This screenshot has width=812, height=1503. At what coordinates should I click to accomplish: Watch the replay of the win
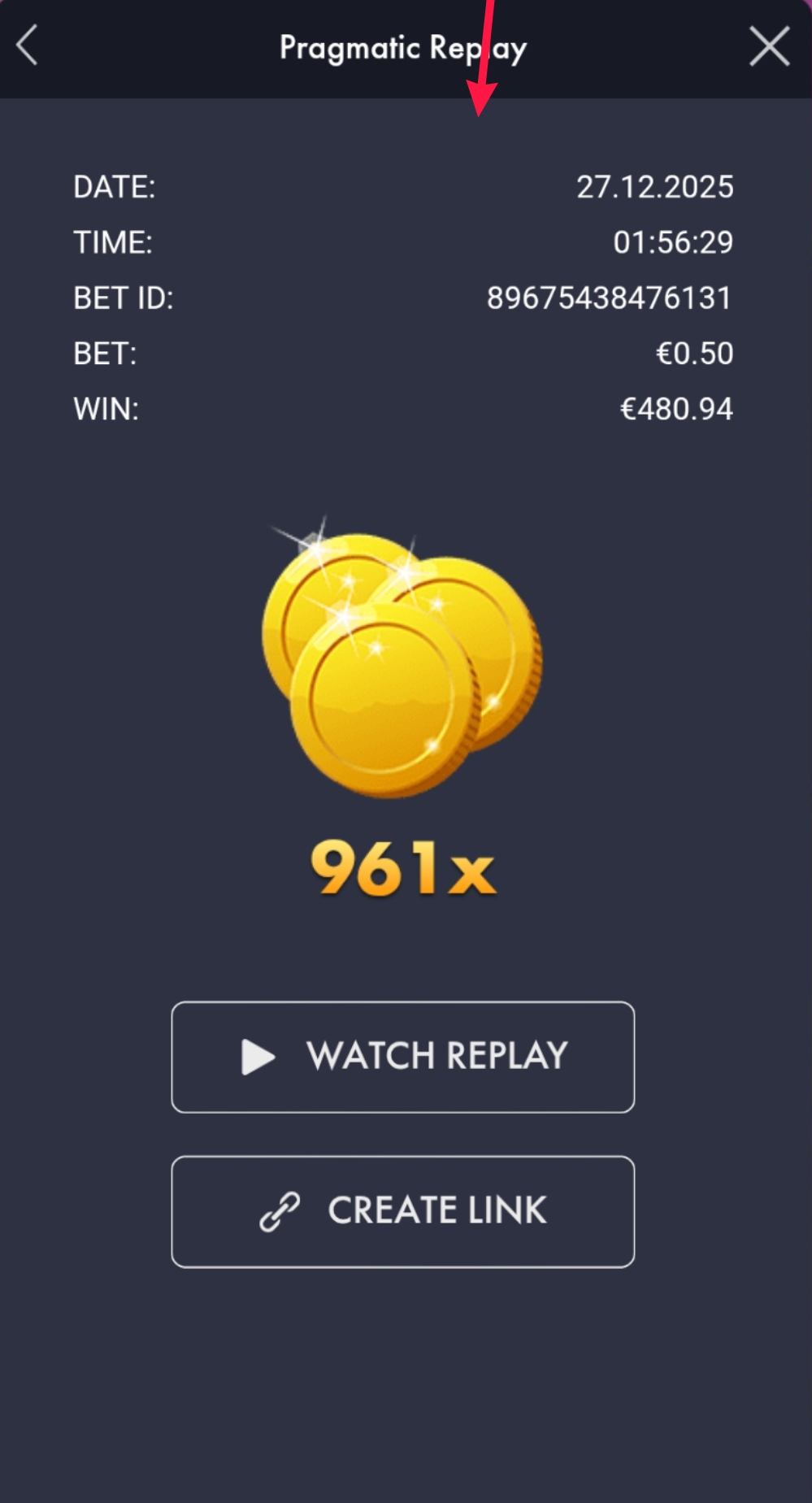[x=403, y=1057]
